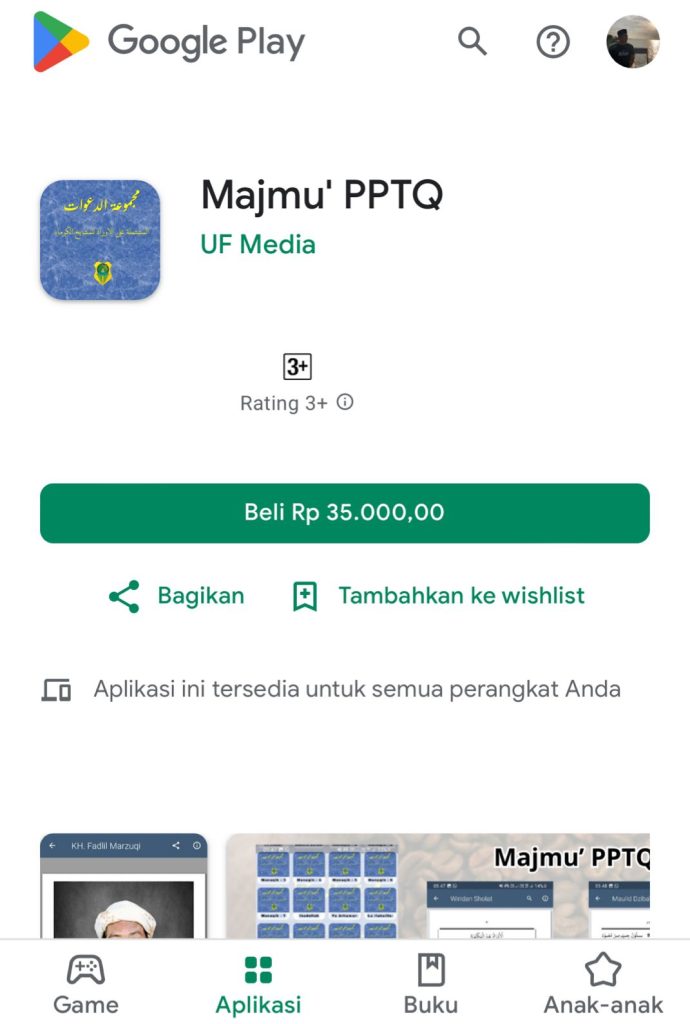The image size is (690, 1024).
Task: Tap Beli Rp 35.000,00 button
Action: 345,513
